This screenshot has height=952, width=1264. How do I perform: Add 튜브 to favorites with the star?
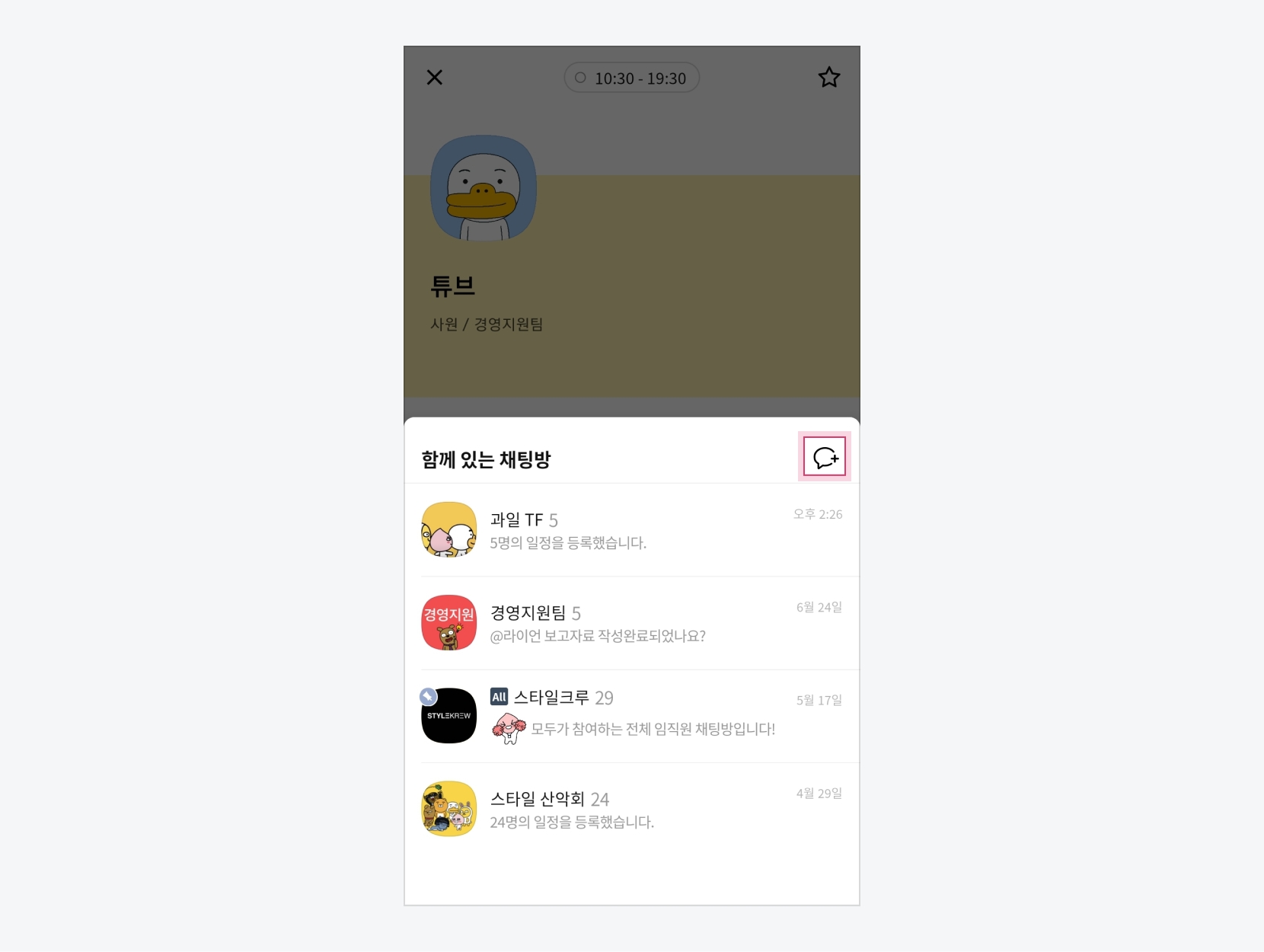(x=828, y=78)
